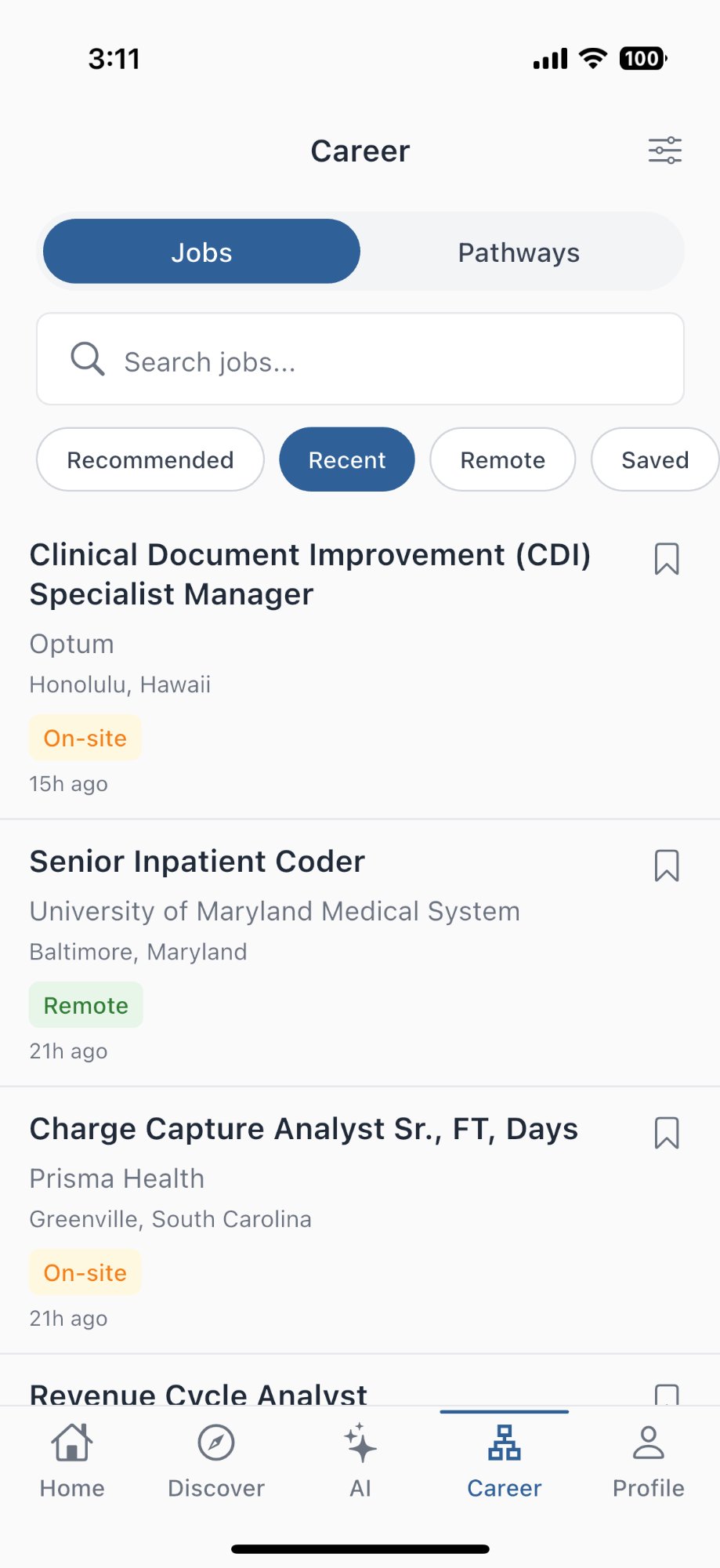This screenshot has width=720, height=1568.
Task: Open the filter settings icon
Action: [x=665, y=150]
